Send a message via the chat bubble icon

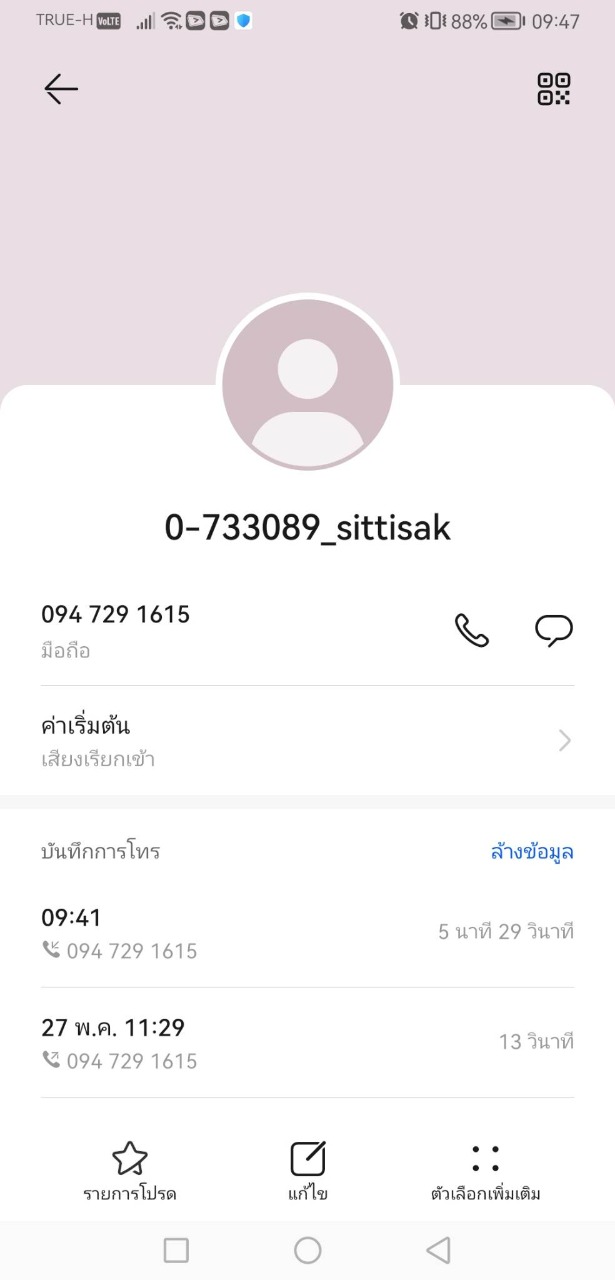tap(553, 630)
